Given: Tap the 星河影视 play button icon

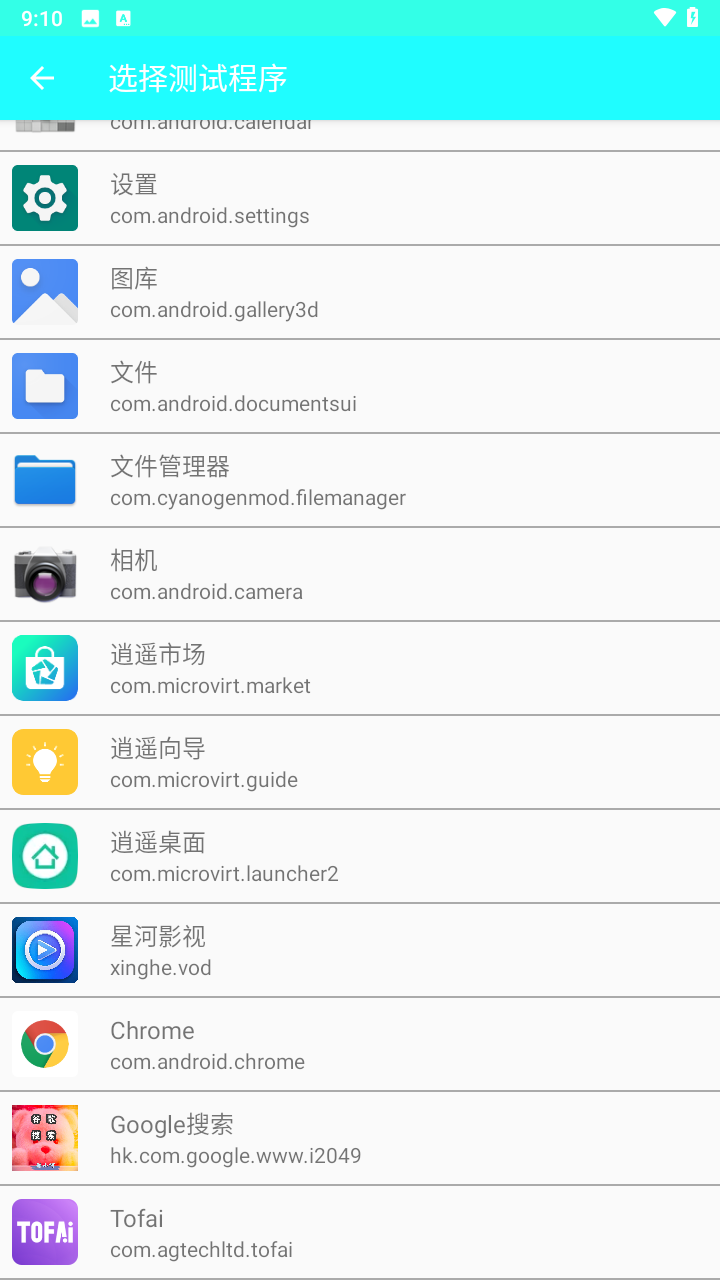Looking at the screenshot, I should coord(45,950).
